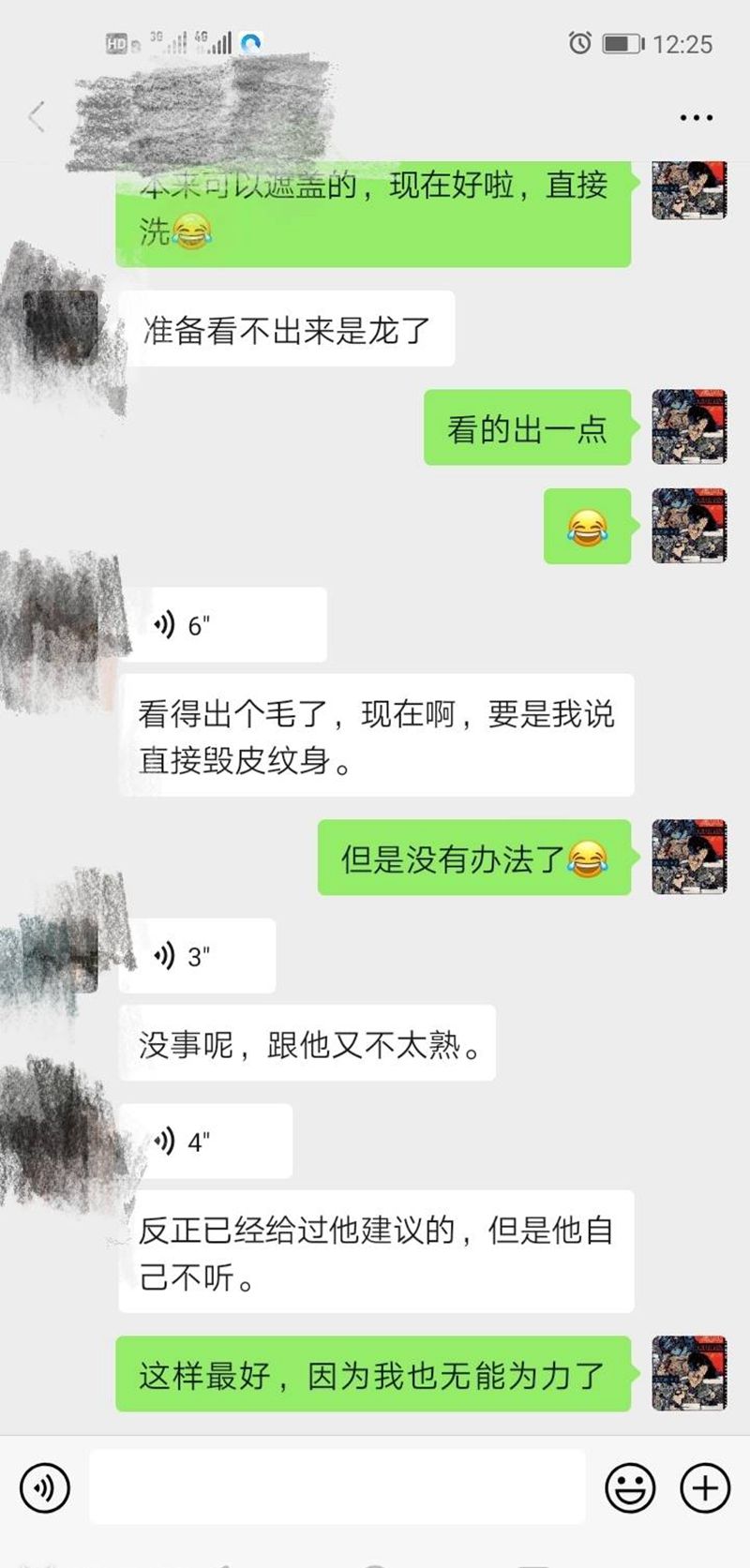This screenshot has height=1568, width=750.
Task: Focus the message text field
Action: pyautogui.click(x=337, y=1487)
